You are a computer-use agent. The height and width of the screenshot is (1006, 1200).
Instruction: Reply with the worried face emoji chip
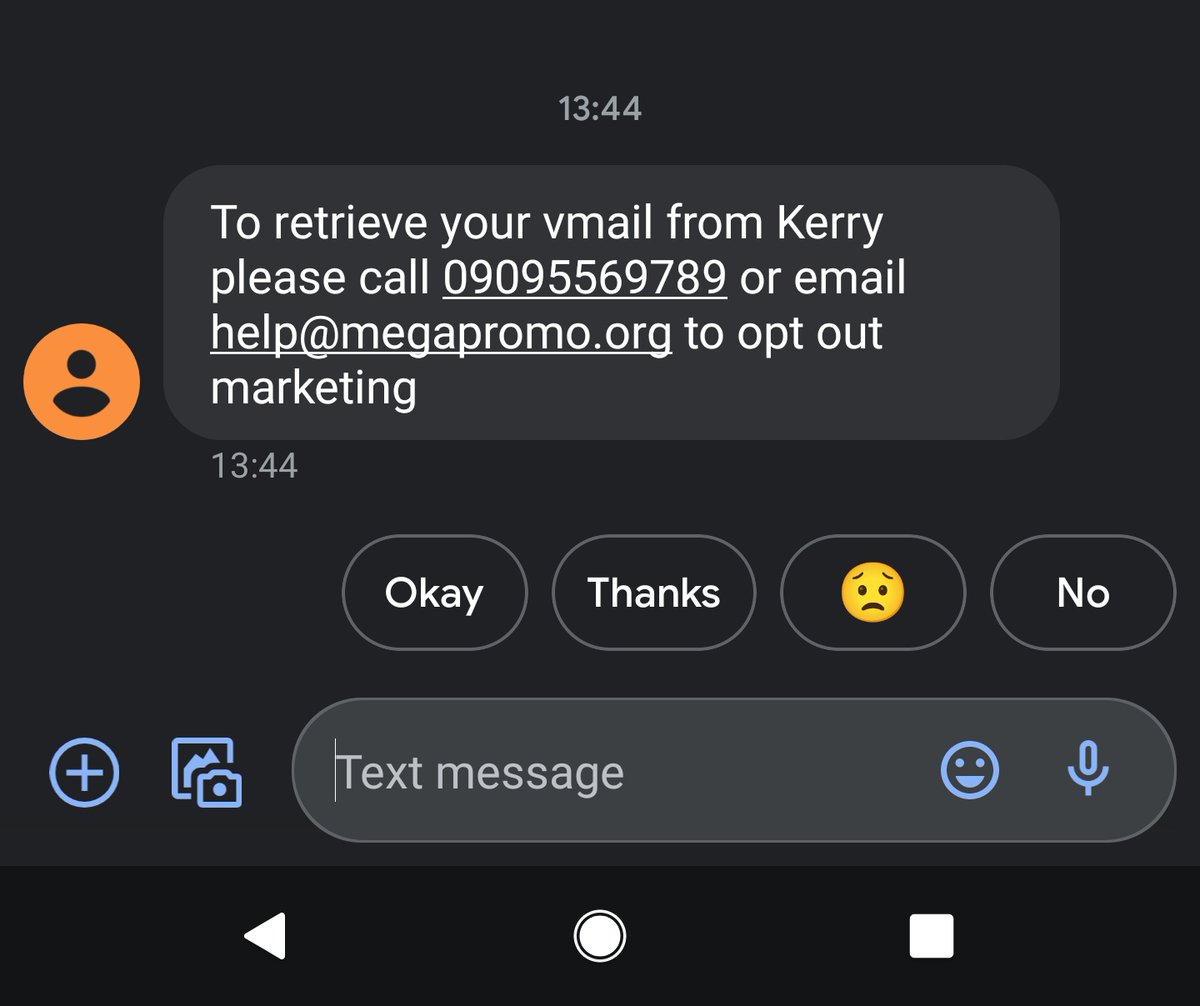click(872, 593)
